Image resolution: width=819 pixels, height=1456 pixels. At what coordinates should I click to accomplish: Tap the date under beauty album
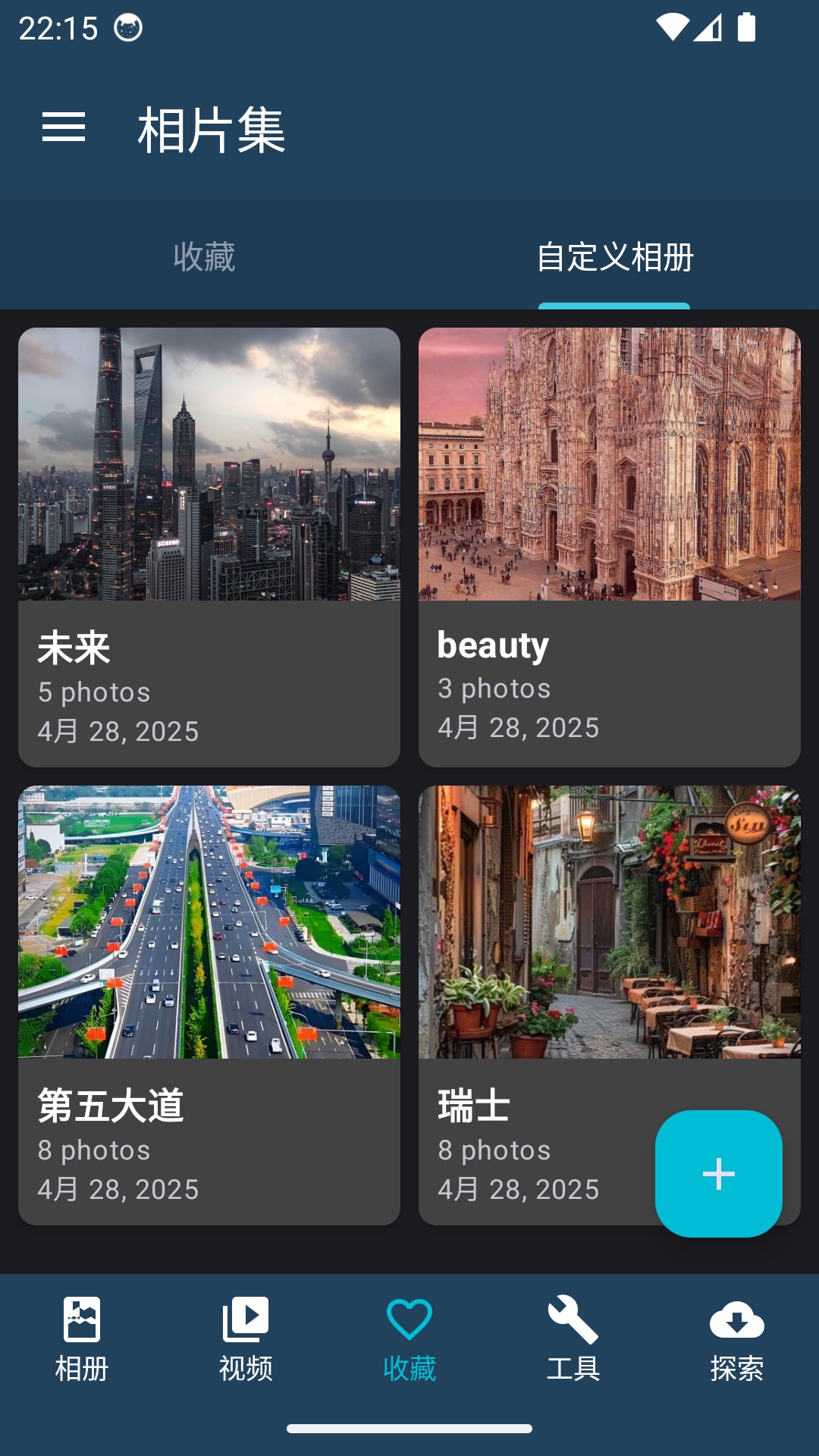click(519, 726)
